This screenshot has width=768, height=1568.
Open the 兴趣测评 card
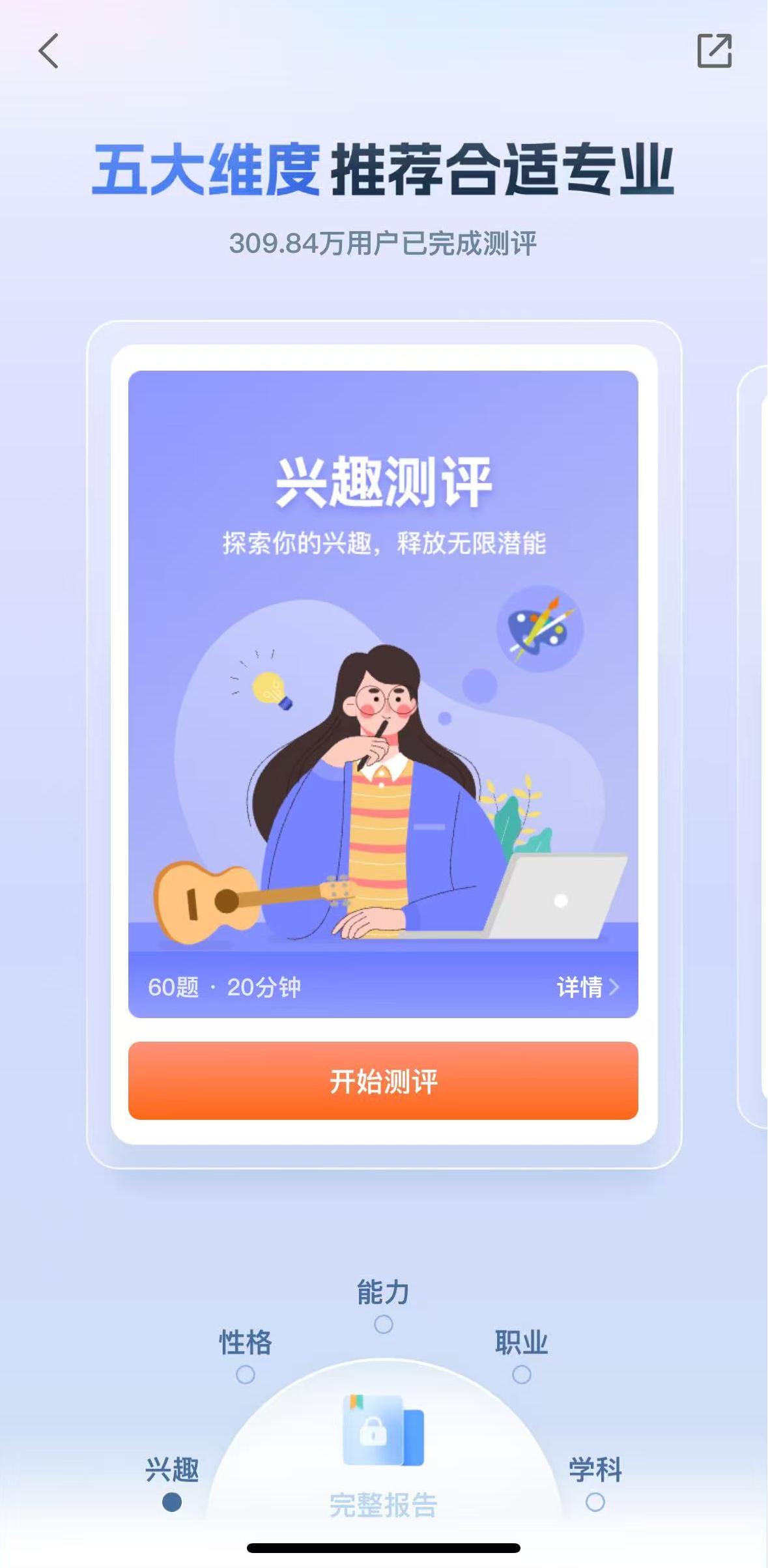click(x=383, y=691)
